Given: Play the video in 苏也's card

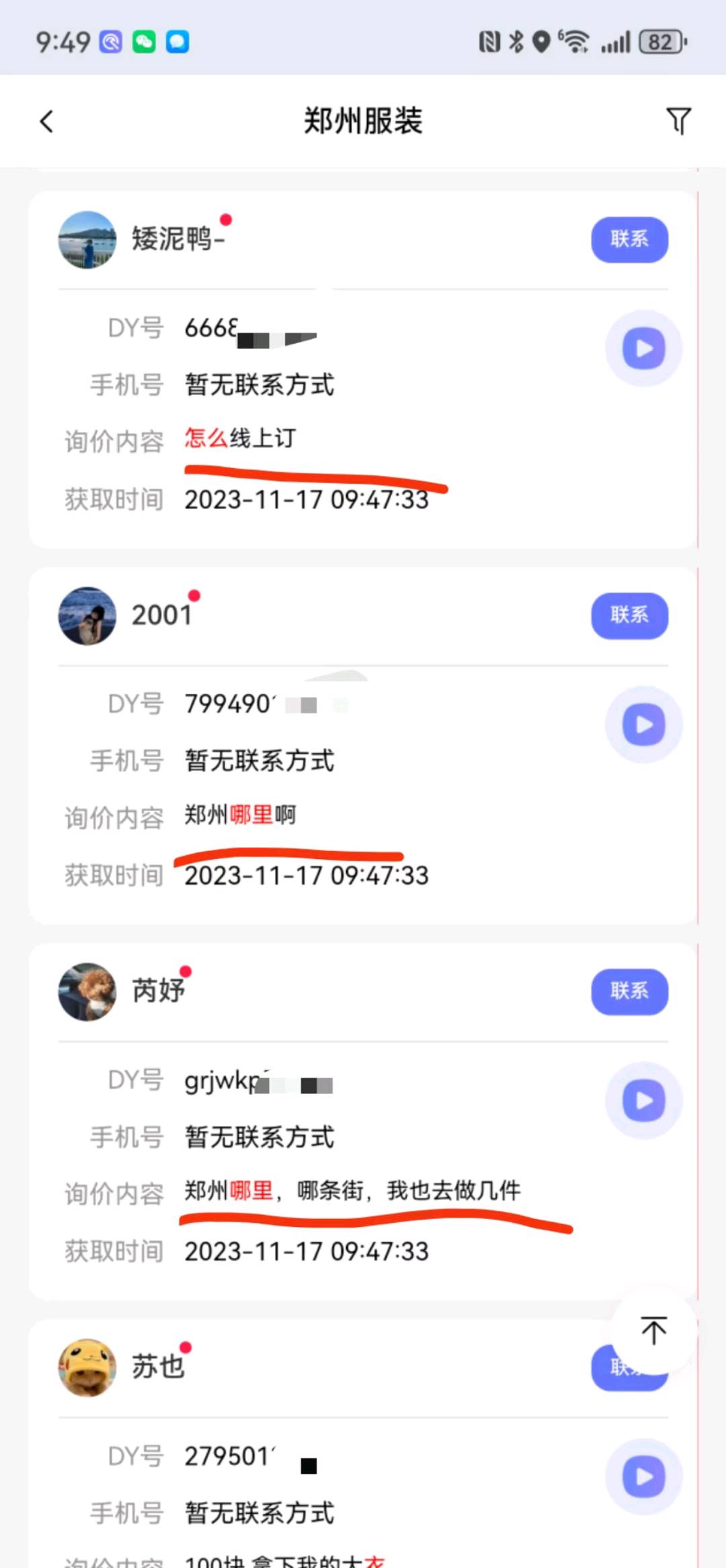Looking at the screenshot, I should tap(643, 1477).
